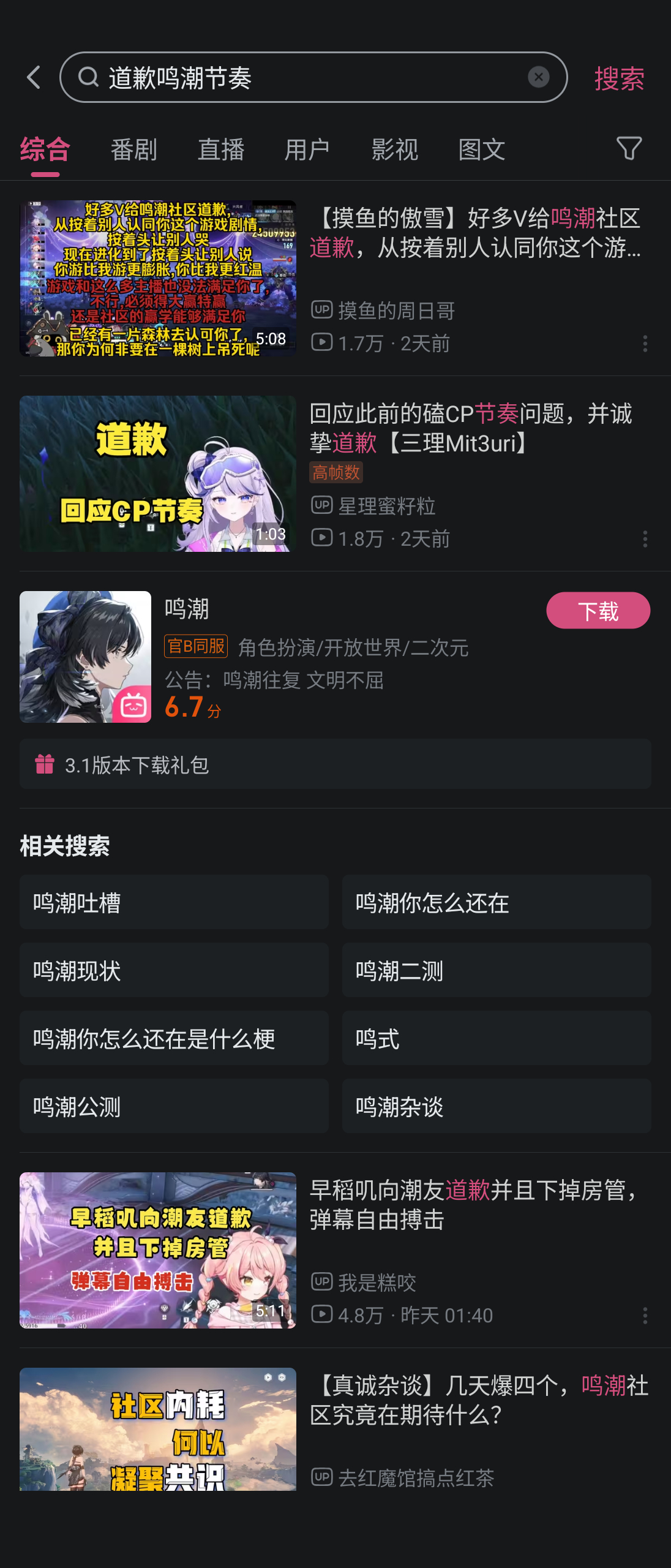Search related term 鸣潮吐槽
The image size is (671, 1568).
point(174,902)
